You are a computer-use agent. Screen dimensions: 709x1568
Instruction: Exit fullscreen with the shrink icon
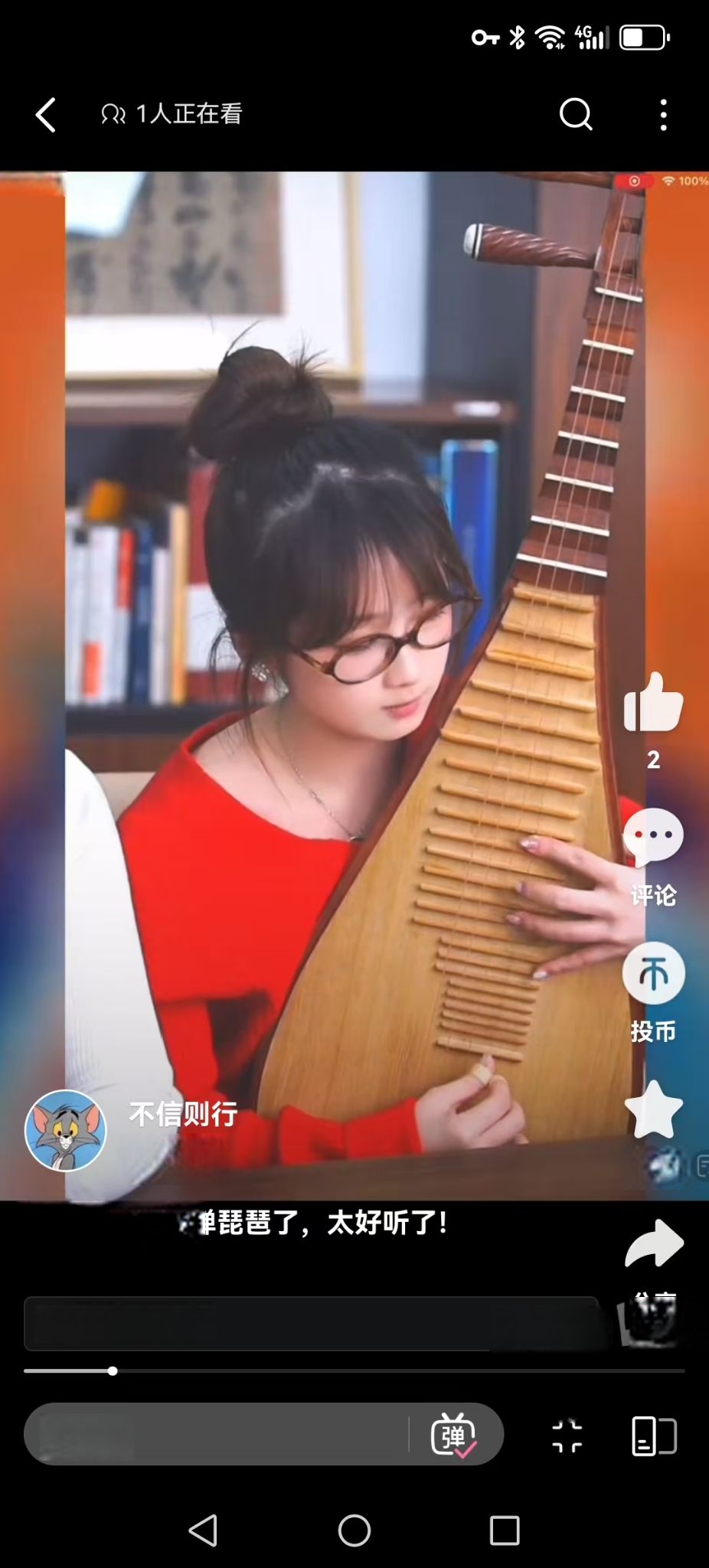coord(567,1436)
